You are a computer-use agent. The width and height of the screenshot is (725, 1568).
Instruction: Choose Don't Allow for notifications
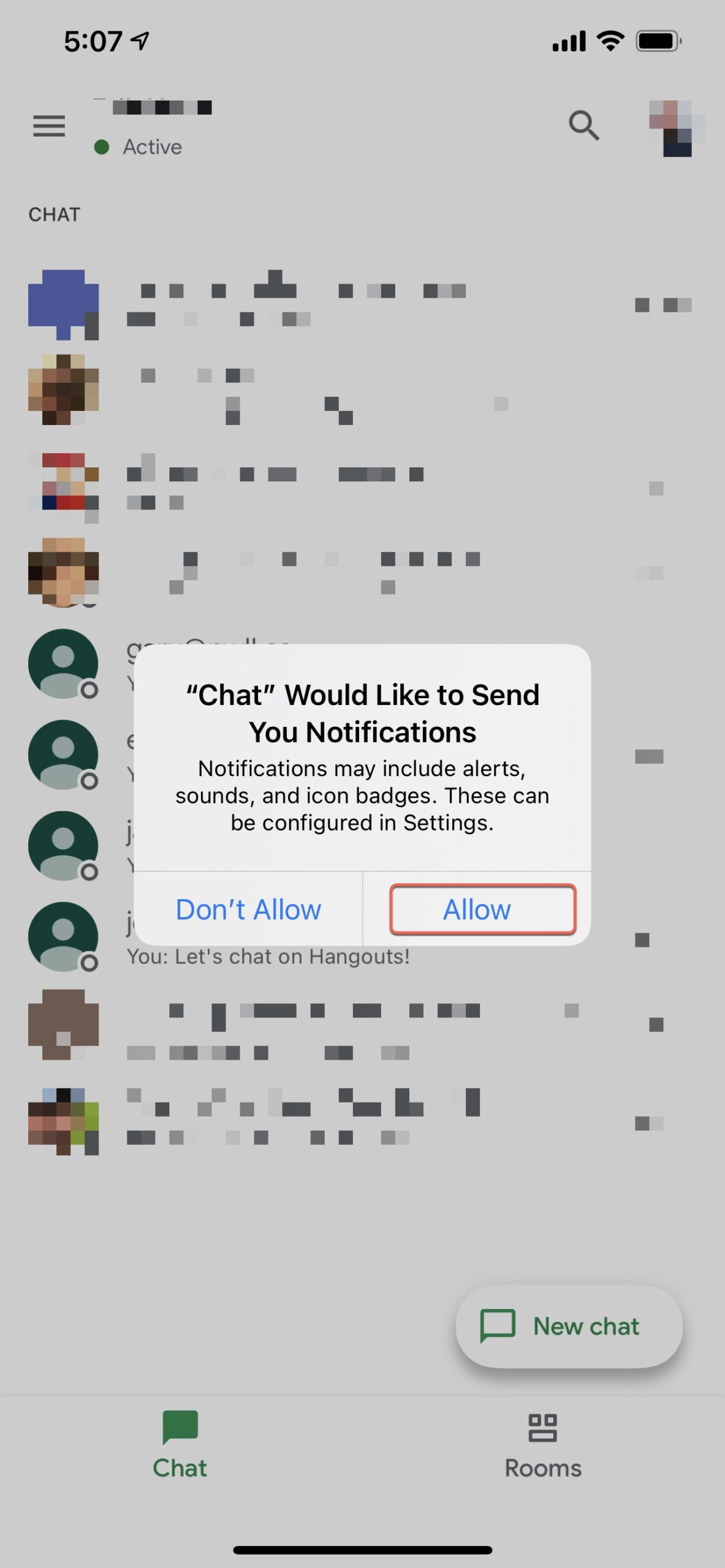248,909
